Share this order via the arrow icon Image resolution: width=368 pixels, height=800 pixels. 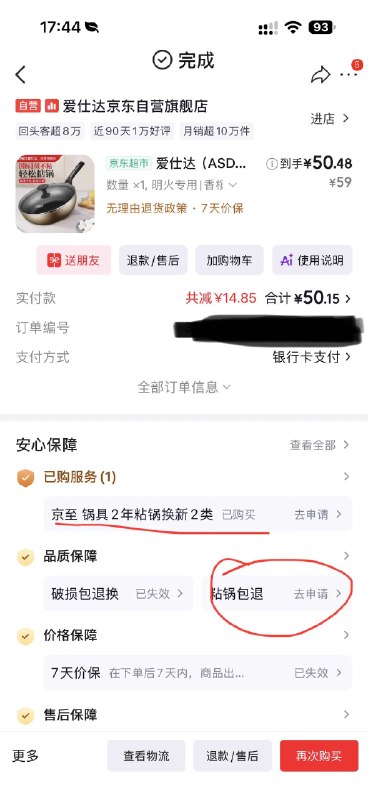tap(321, 76)
